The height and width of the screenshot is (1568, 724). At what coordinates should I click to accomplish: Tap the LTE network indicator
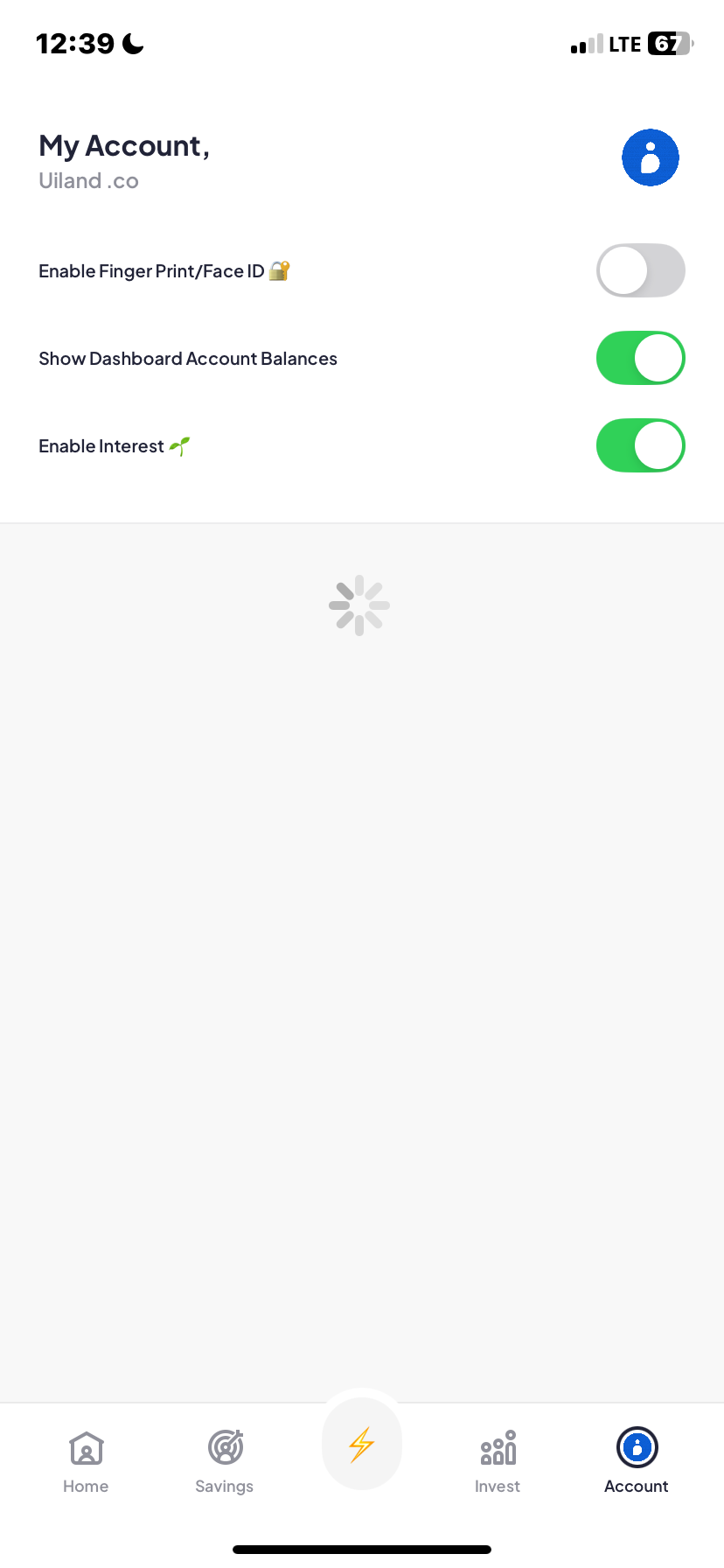(623, 43)
